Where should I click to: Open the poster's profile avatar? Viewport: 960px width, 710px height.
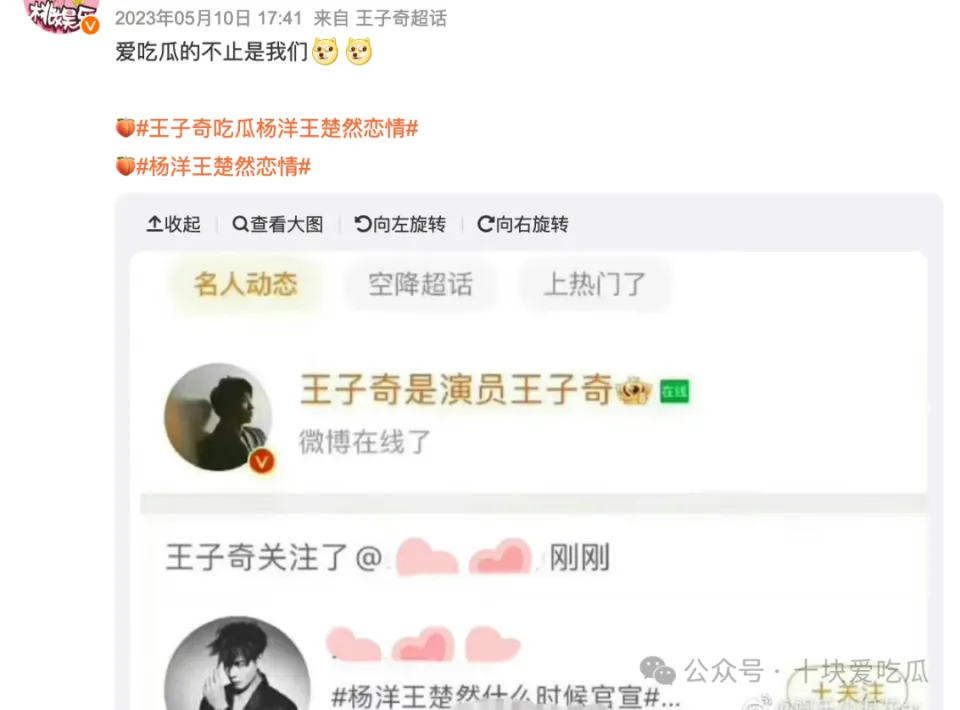pos(62,15)
